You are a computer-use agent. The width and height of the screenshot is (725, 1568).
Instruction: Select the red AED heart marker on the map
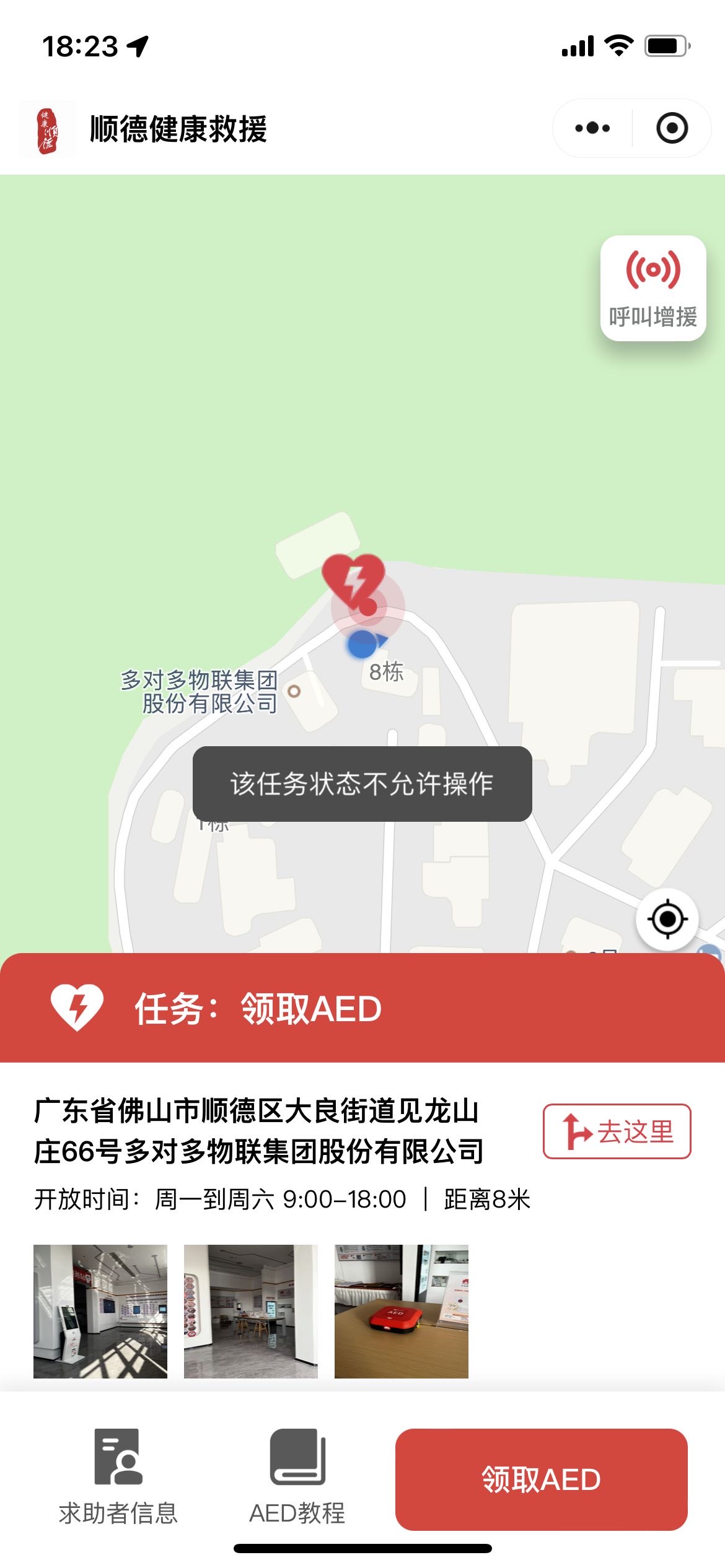(x=354, y=580)
